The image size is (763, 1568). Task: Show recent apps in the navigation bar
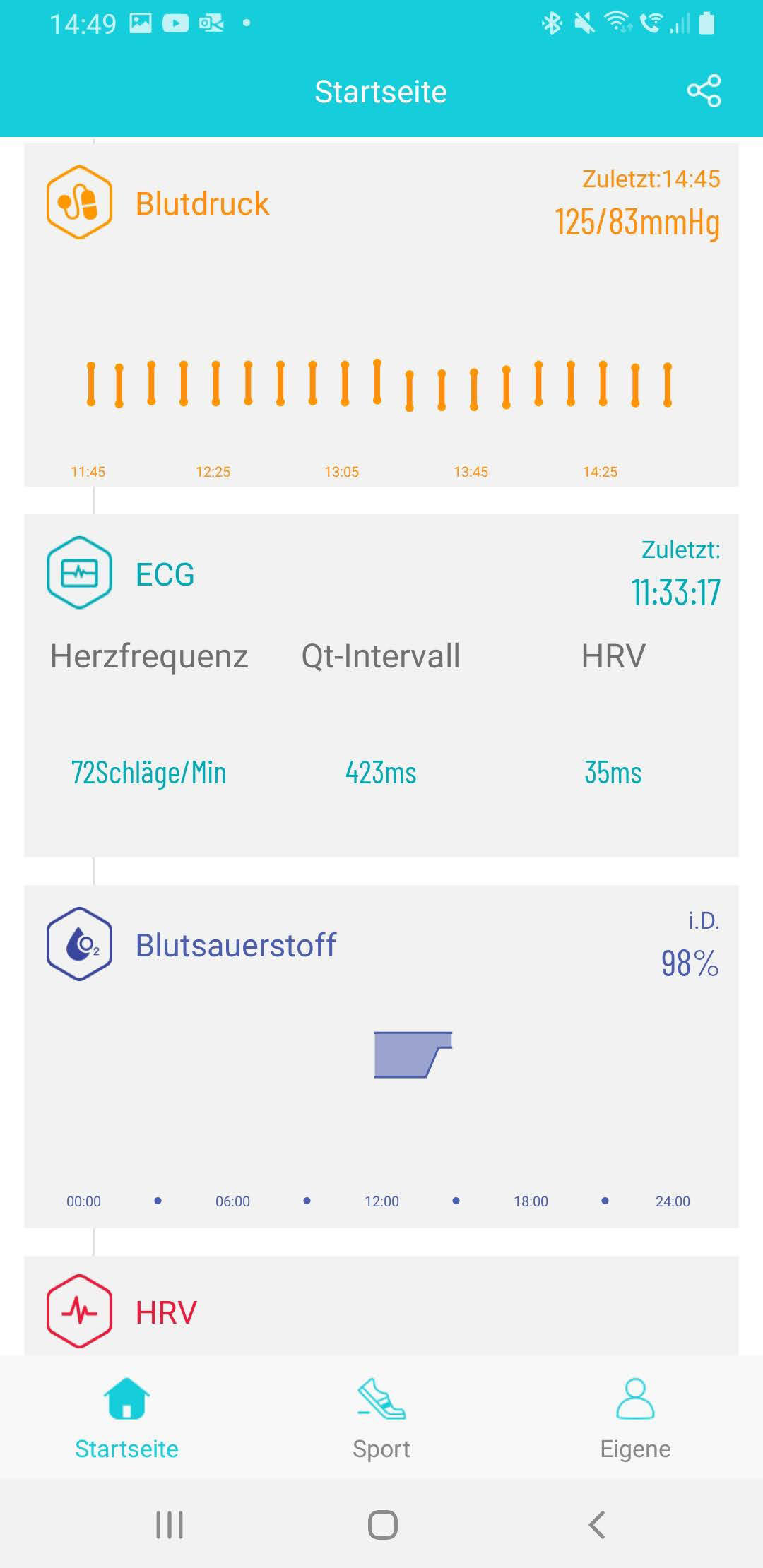click(170, 1524)
